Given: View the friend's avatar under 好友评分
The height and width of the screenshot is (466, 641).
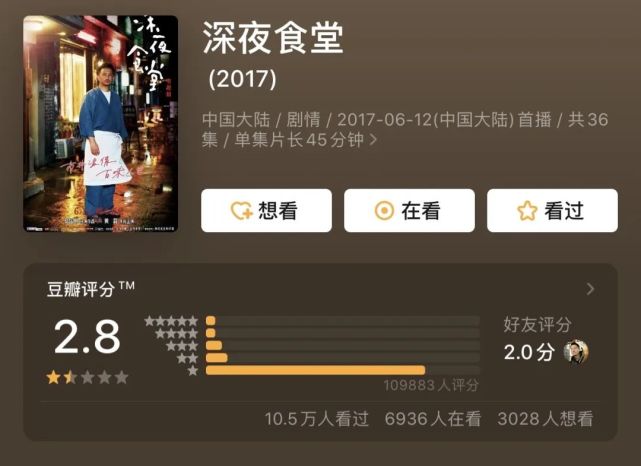Looking at the screenshot, I should pyautogui.click(x=576, y=352).
